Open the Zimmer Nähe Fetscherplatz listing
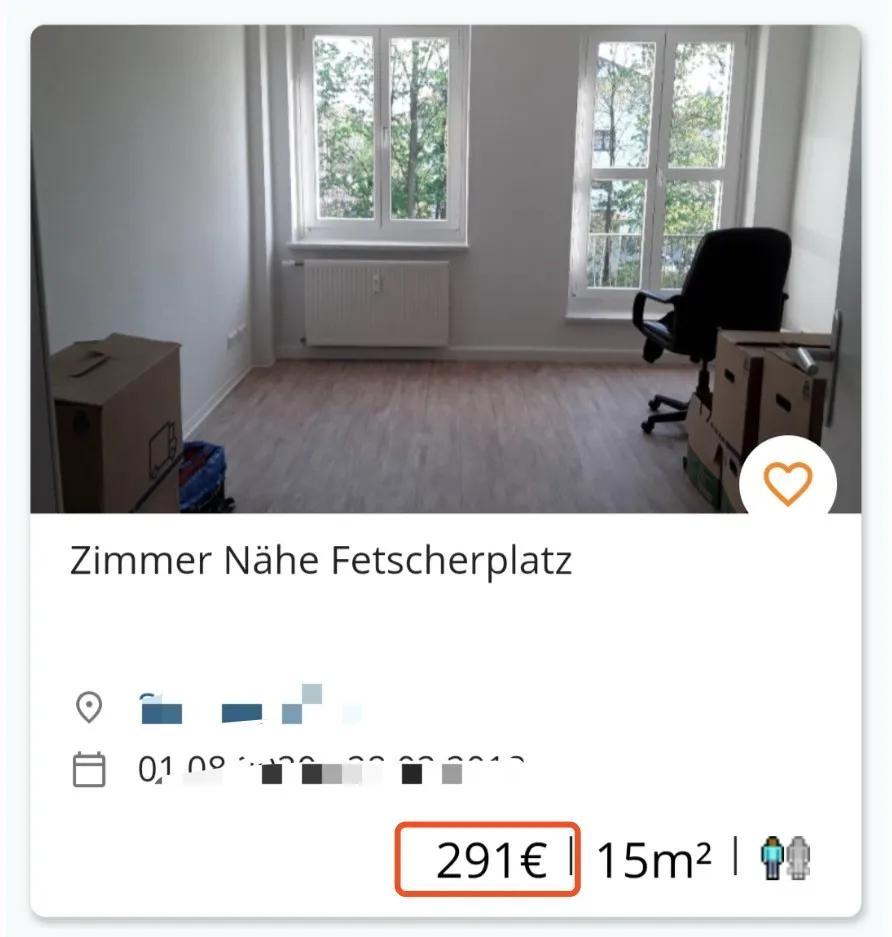Viewport: 892px width, 937px height. (x=320, y=562)
